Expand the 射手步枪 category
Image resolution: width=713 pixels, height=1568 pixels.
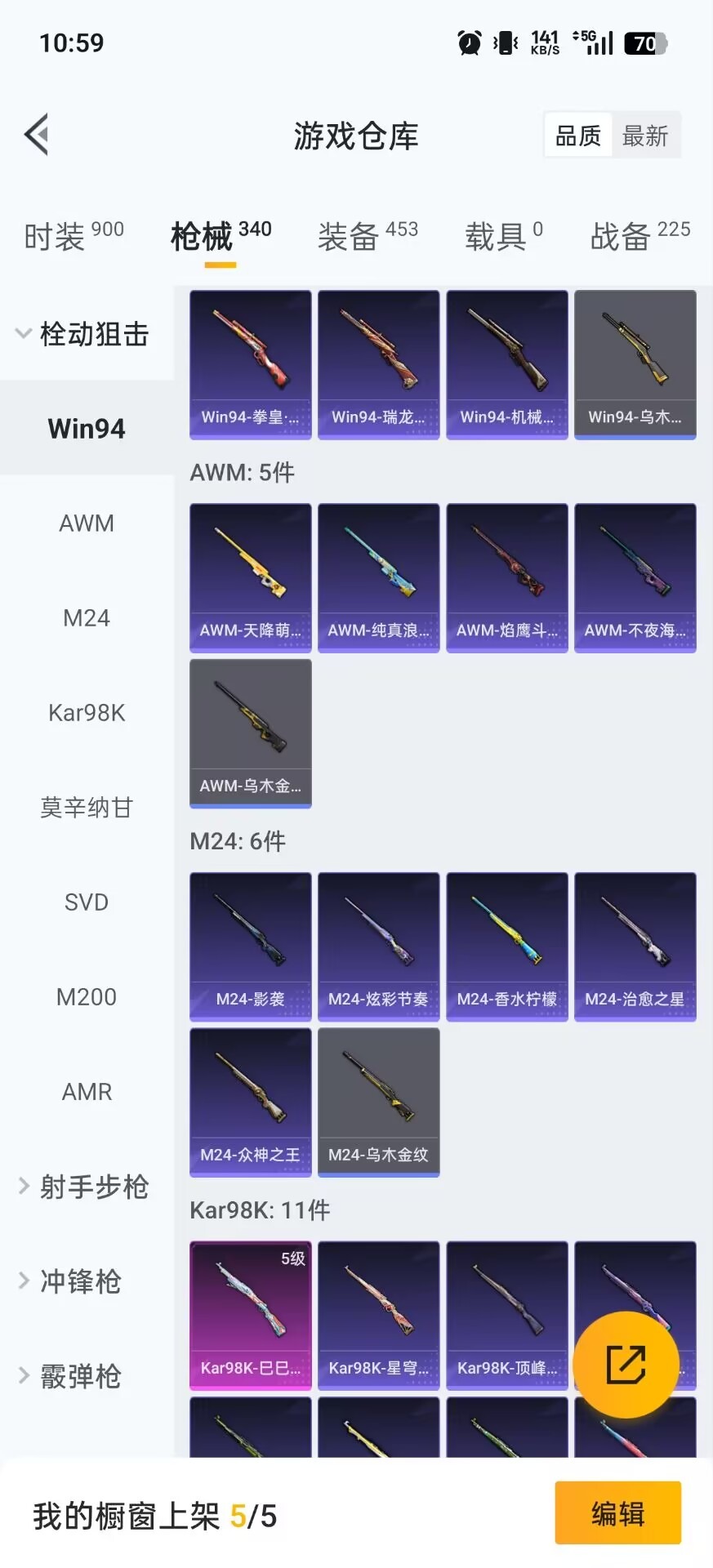[x=87, y=1187]
